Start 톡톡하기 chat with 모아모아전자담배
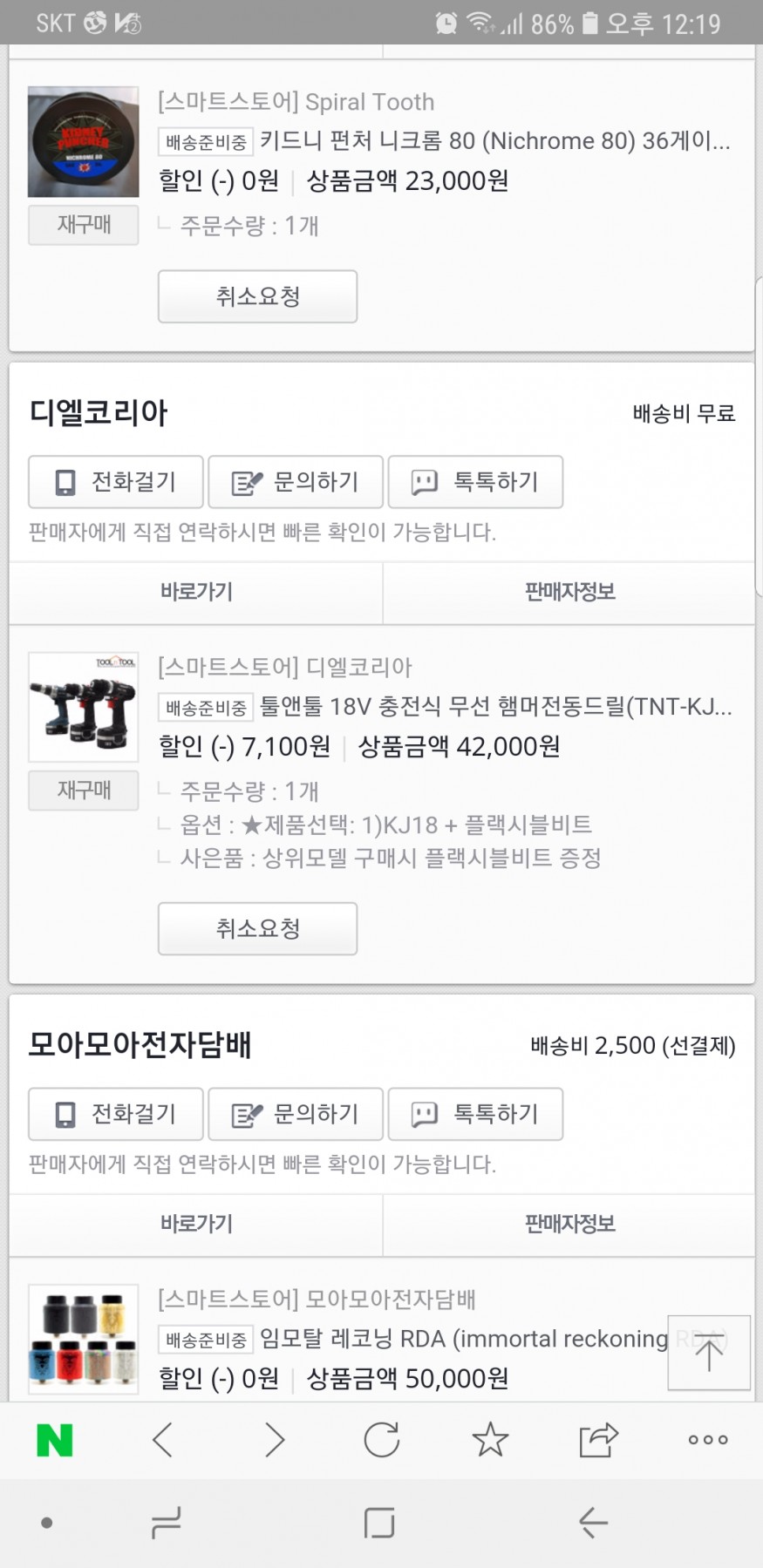Image resolution: width=763 pixels, height=1568 pixels. tap(475, 1114)
